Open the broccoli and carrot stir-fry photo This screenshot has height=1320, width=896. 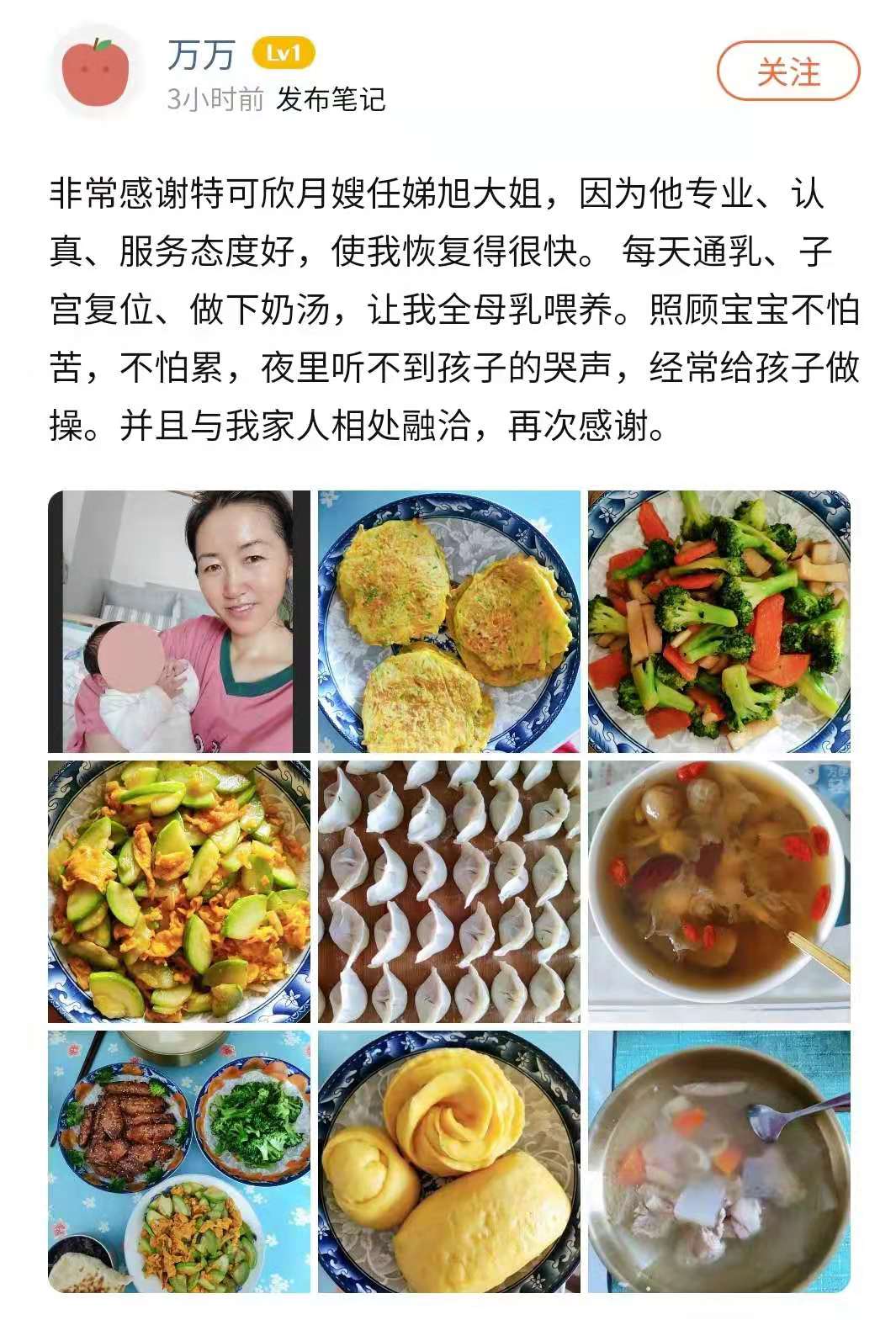click(x=718, y=622)
